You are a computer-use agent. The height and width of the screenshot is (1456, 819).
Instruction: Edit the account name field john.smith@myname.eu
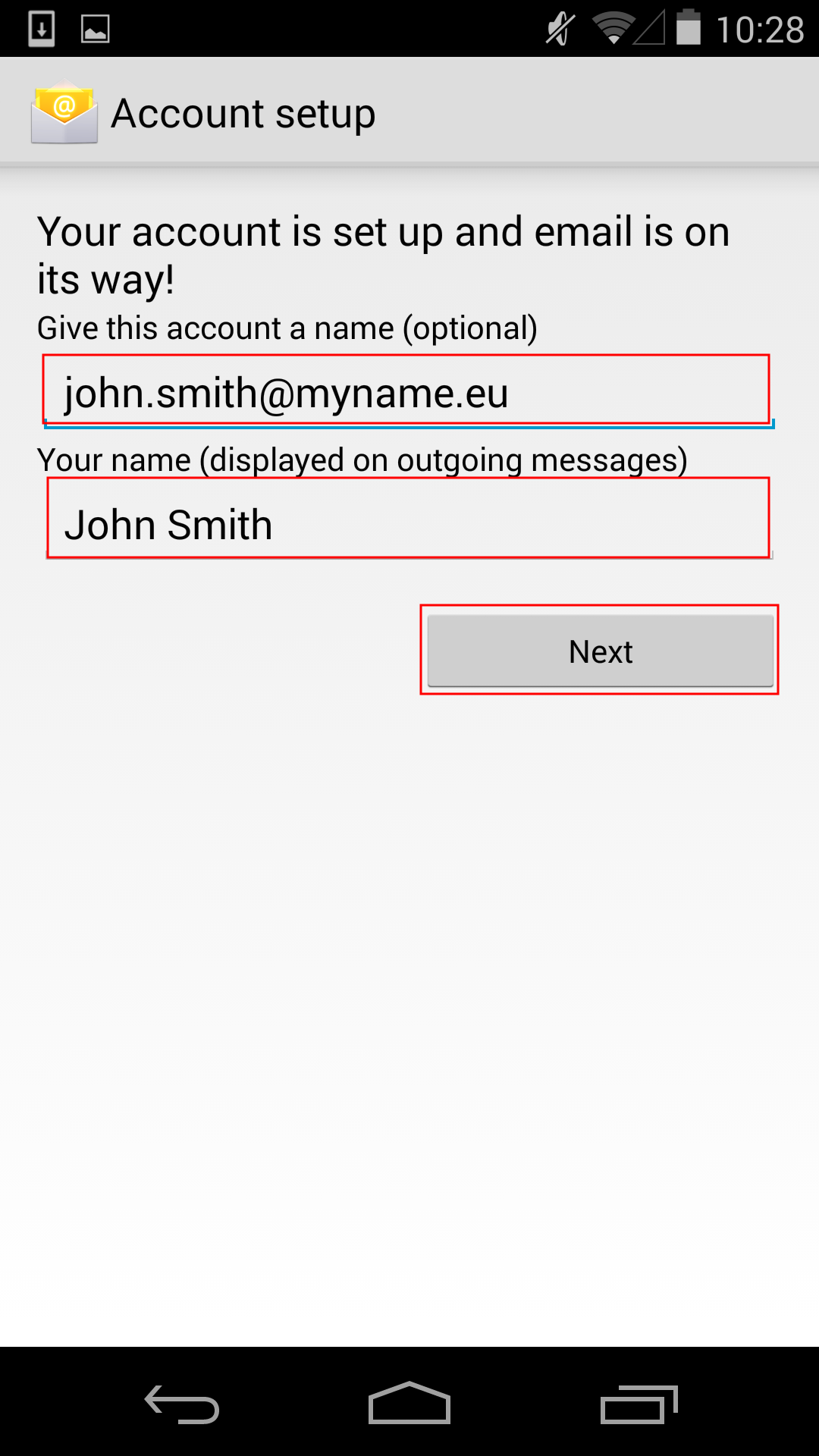pos(409,392)
